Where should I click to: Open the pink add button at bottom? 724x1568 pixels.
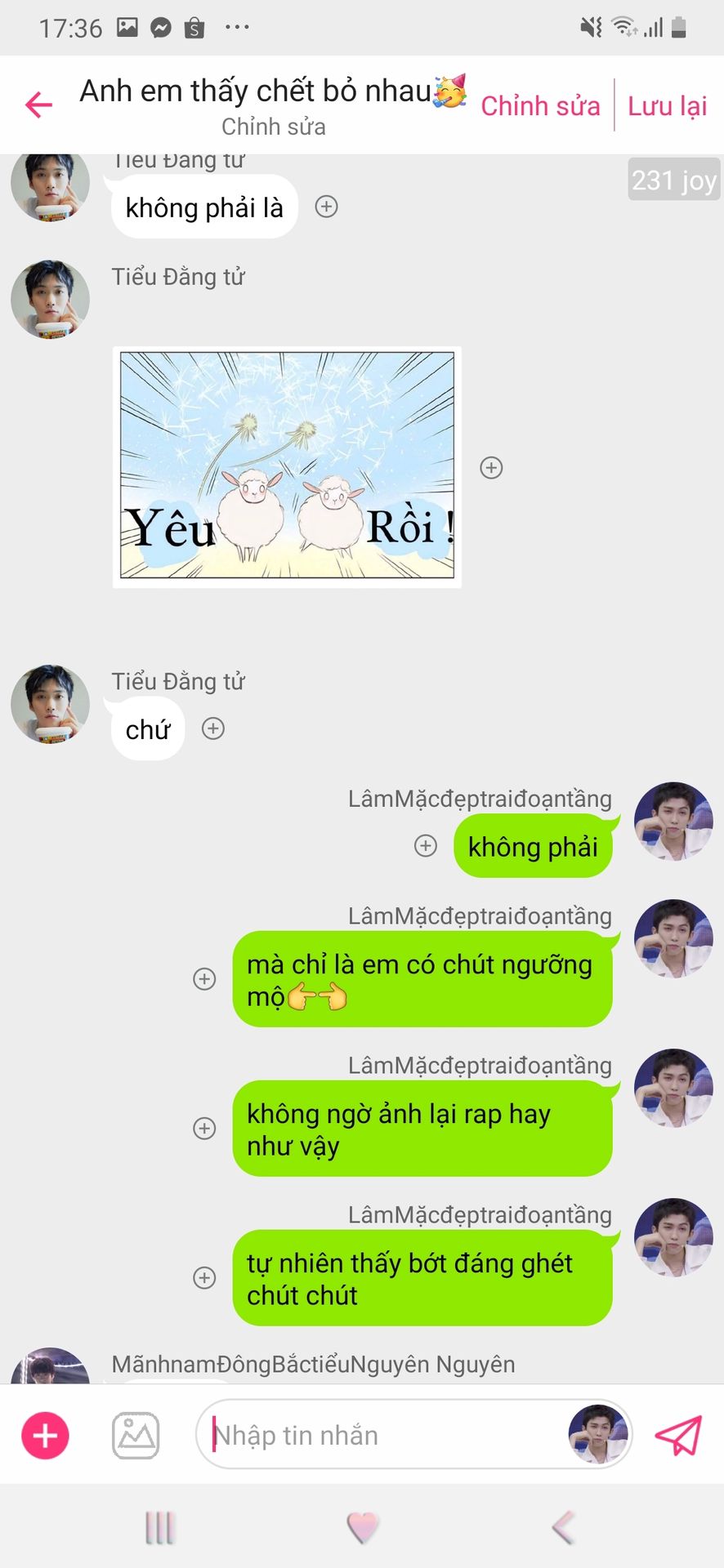click(45, 1435)
